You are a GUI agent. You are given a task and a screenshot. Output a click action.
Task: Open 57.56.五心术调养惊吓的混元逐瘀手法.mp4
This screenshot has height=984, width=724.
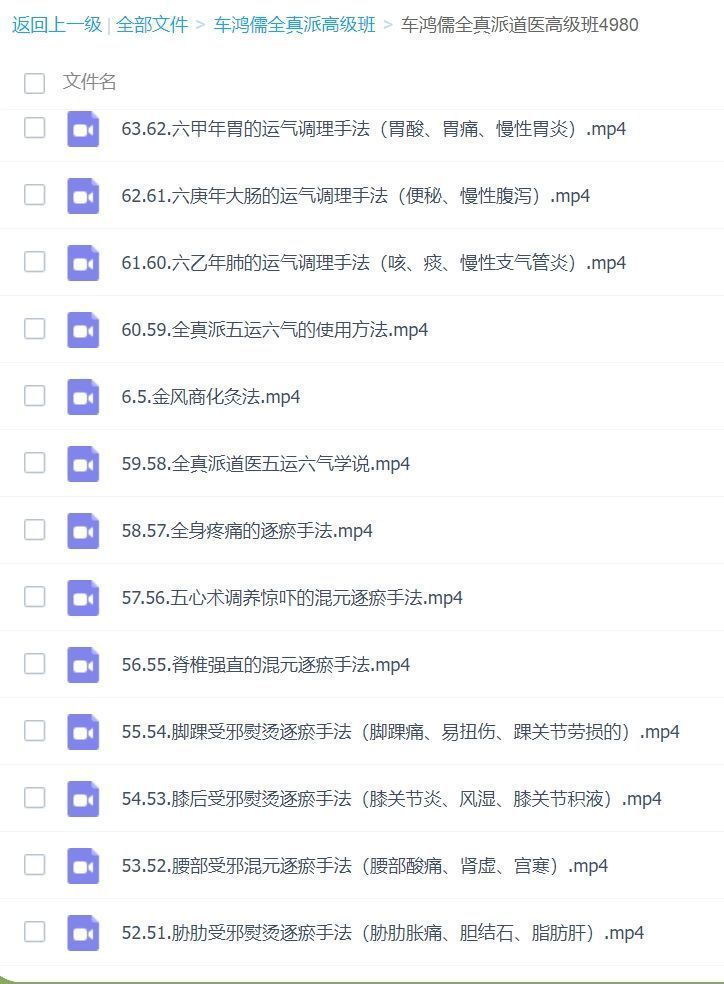(292, 598)
